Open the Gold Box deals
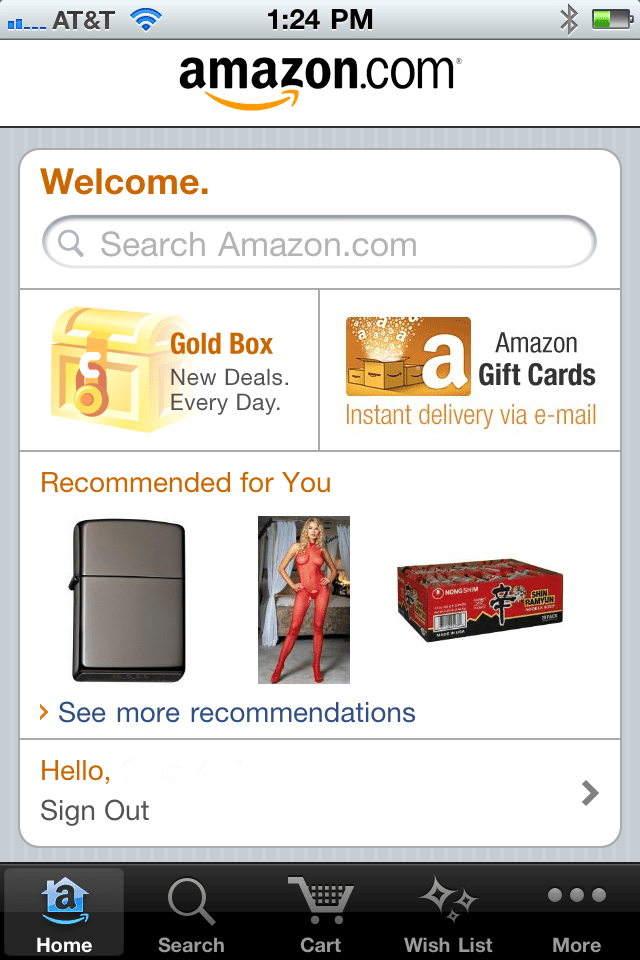This screenshot has width=640, height=960. (x=169, y=370)
